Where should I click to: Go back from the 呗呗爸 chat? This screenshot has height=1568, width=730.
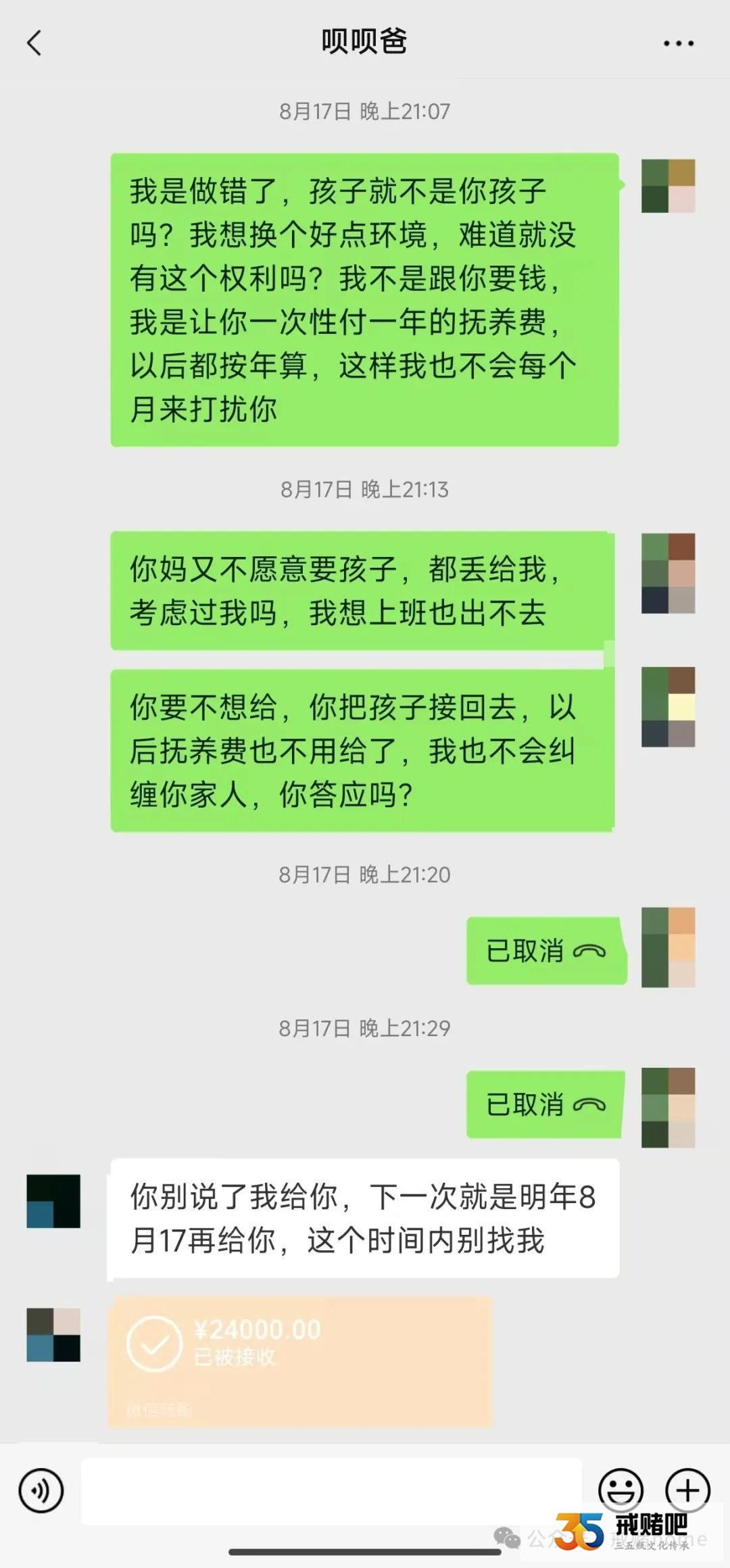coord(34,43)
